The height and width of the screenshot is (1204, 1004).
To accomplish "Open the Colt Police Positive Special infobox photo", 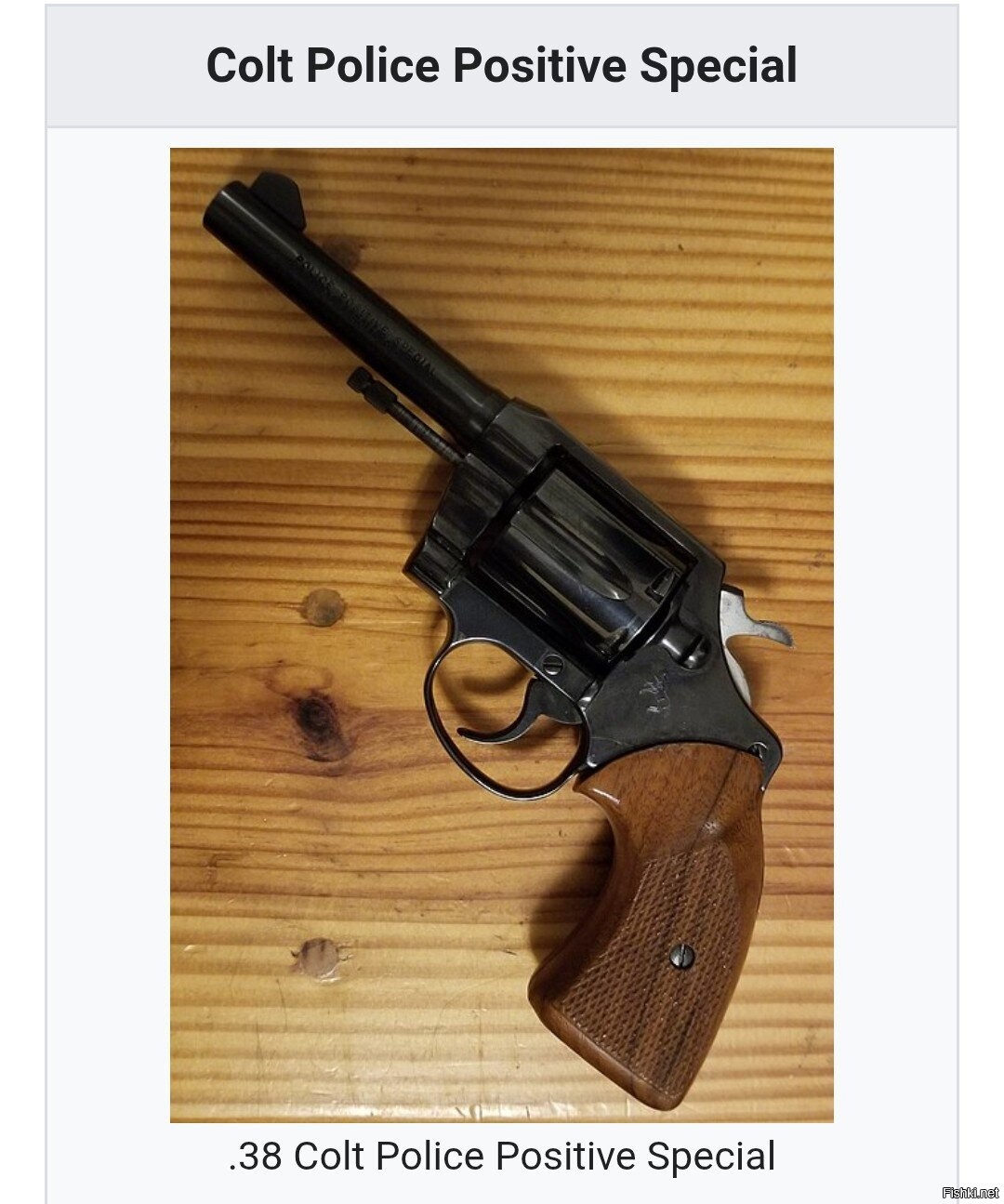I will [x=501, y=634].
